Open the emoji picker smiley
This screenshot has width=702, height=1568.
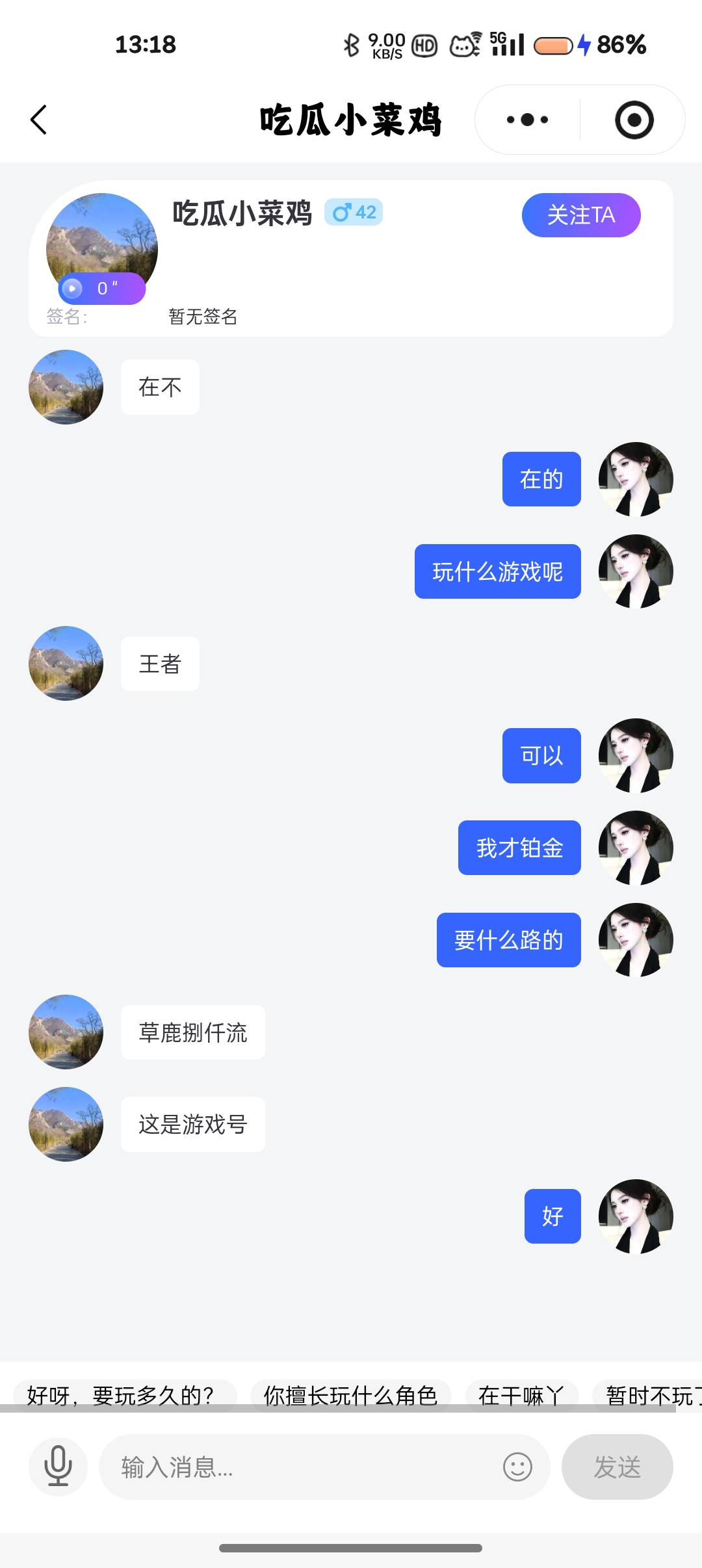tap(517, 1467)
